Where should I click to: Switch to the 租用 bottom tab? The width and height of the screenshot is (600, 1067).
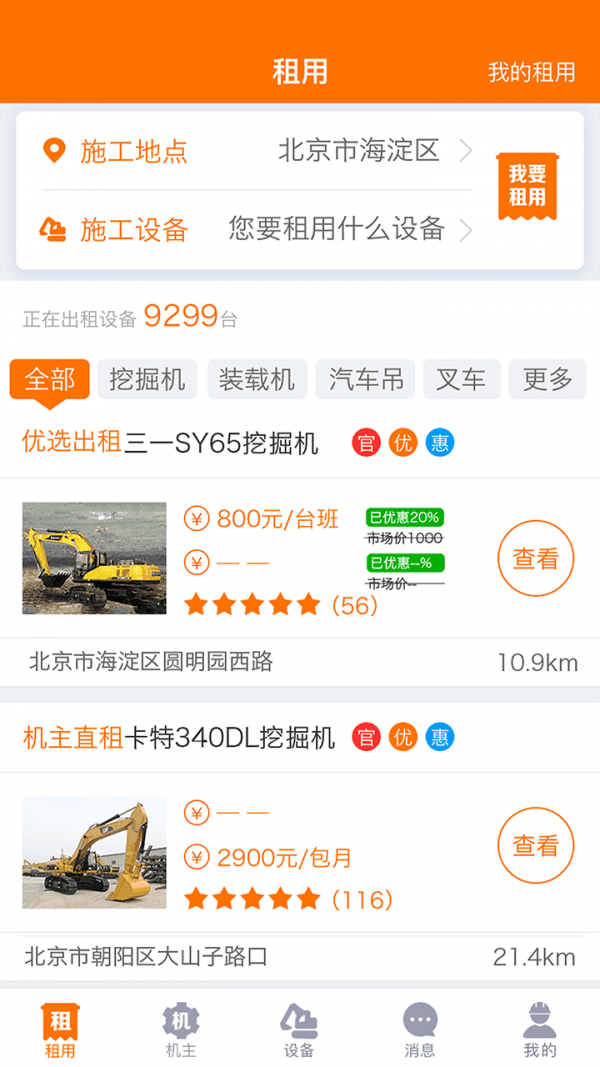point(60,1031)
